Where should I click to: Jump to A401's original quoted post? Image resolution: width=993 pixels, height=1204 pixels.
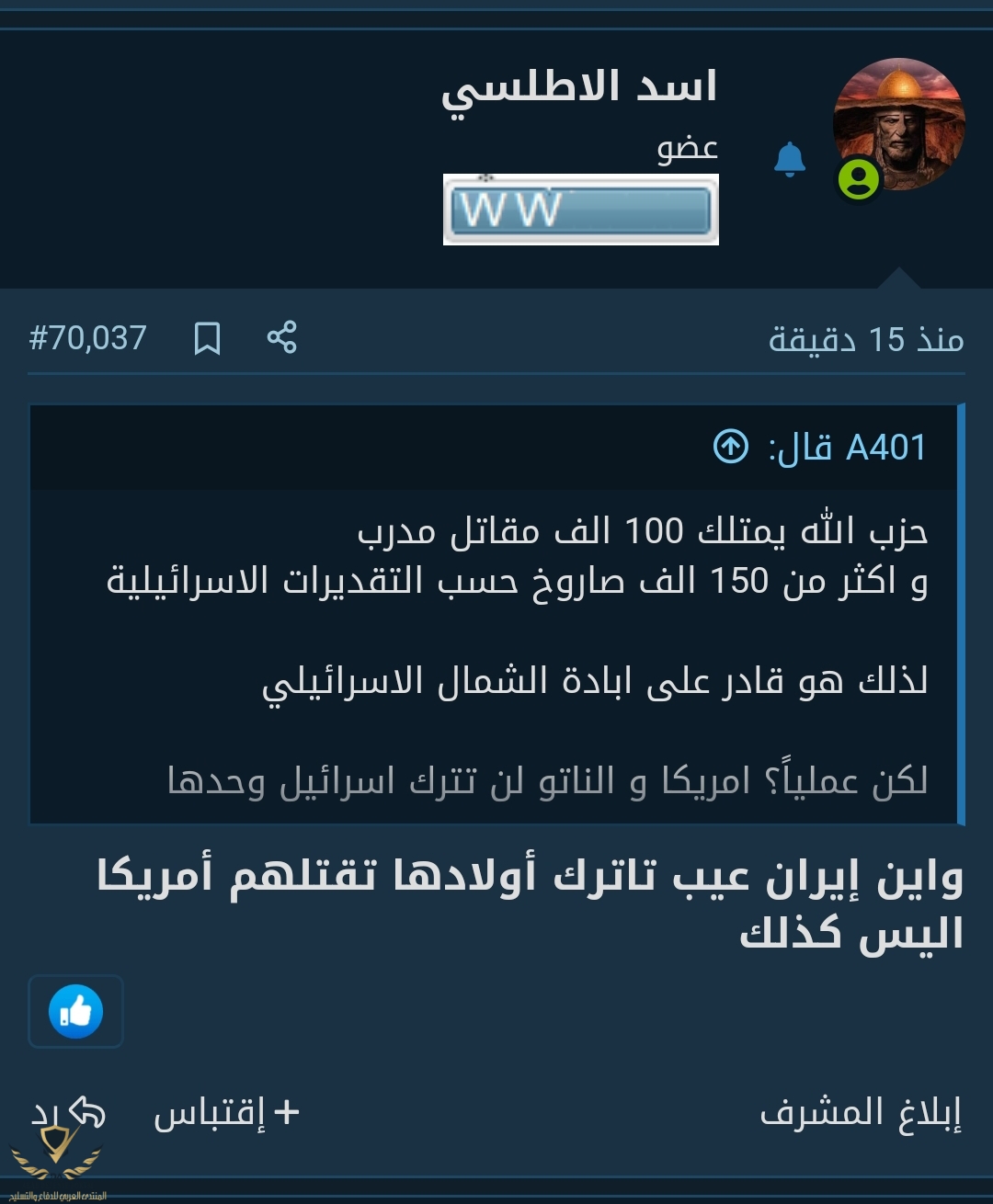pos(731,447)
